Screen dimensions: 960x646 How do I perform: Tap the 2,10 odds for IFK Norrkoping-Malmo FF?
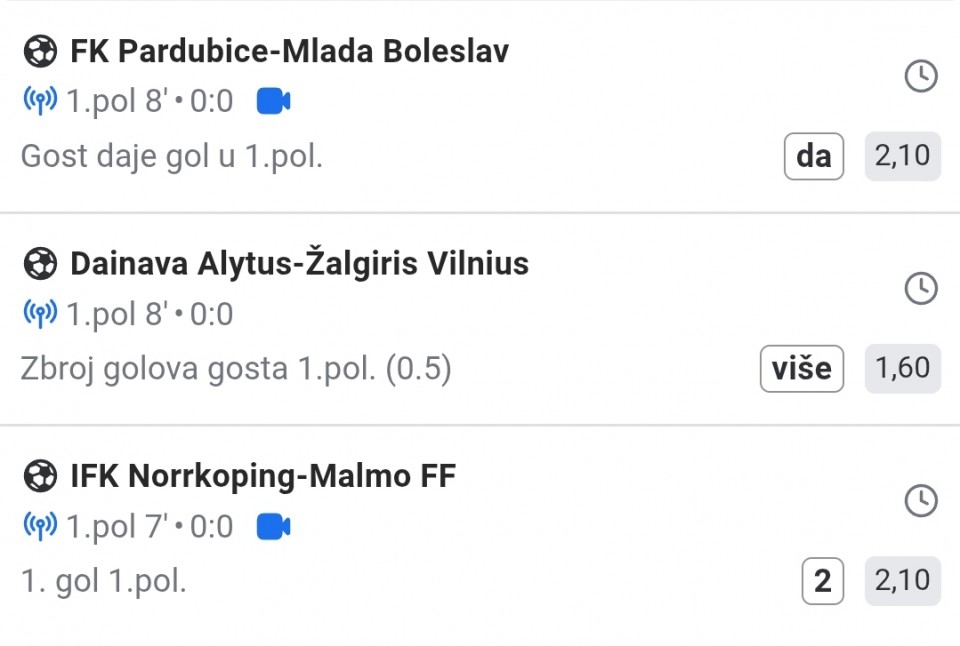[x=902, y=581]
